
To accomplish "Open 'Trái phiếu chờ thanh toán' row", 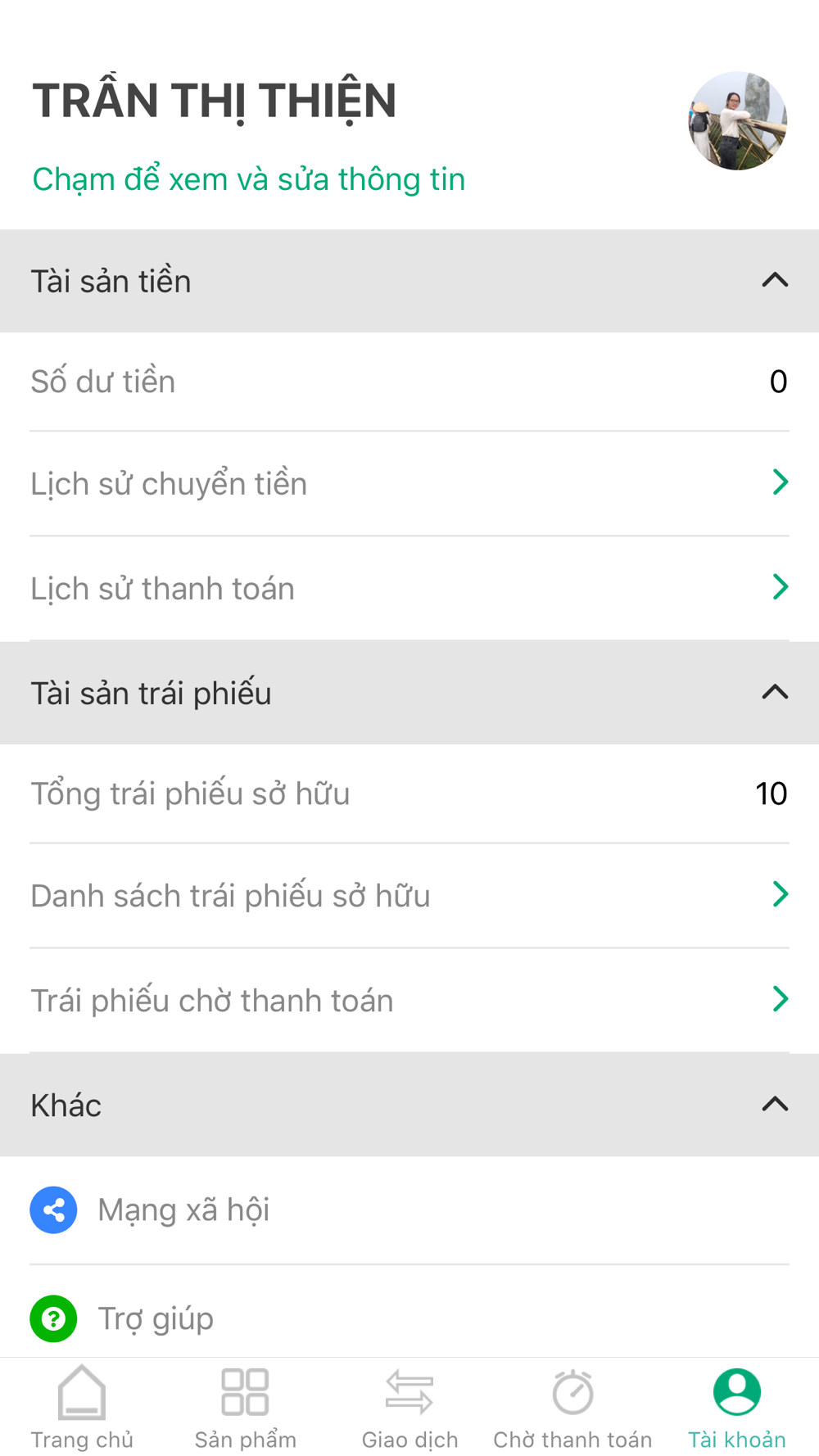I will (x=409, y=1000).
